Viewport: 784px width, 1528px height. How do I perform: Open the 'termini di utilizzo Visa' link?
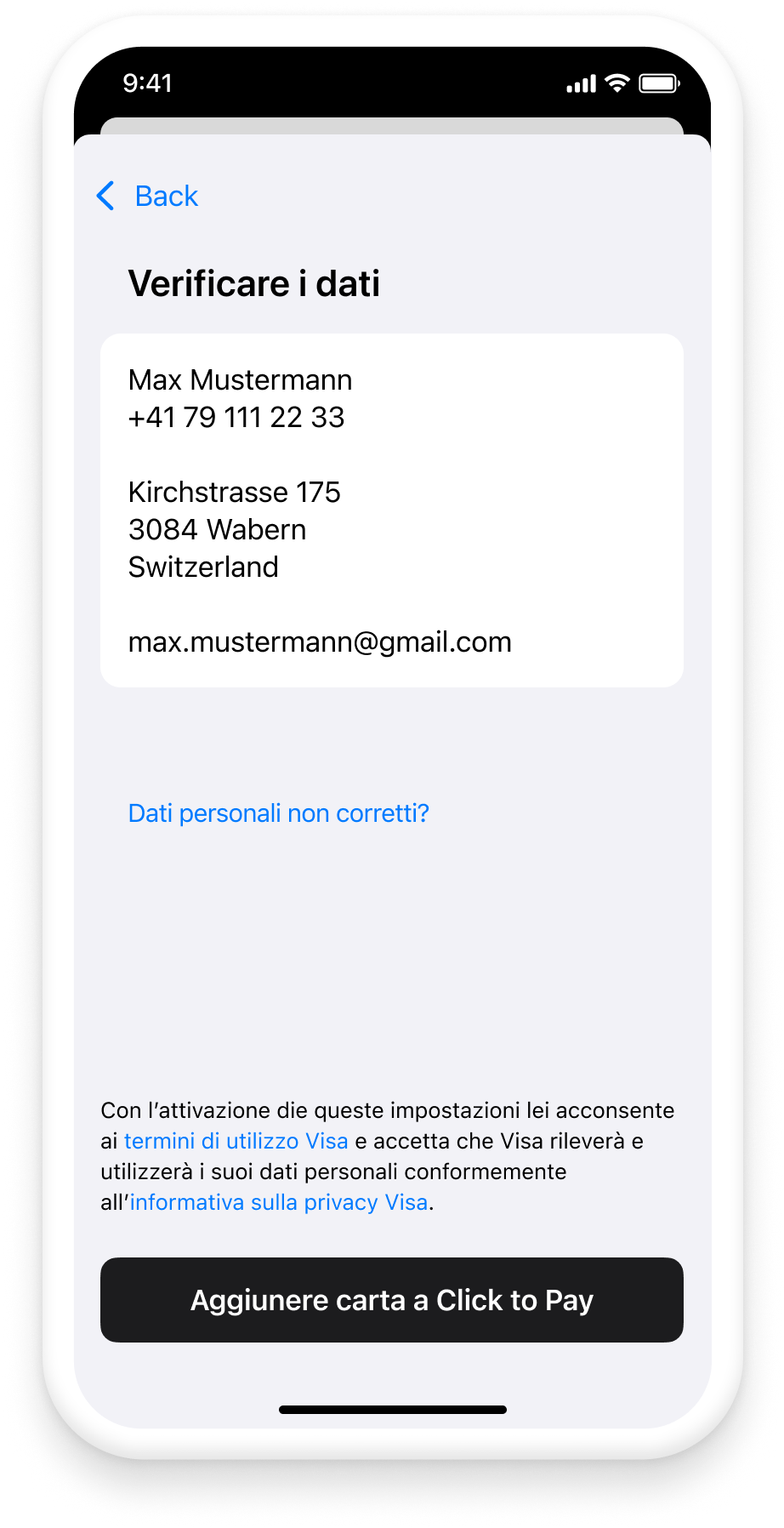click(236, 1141)
